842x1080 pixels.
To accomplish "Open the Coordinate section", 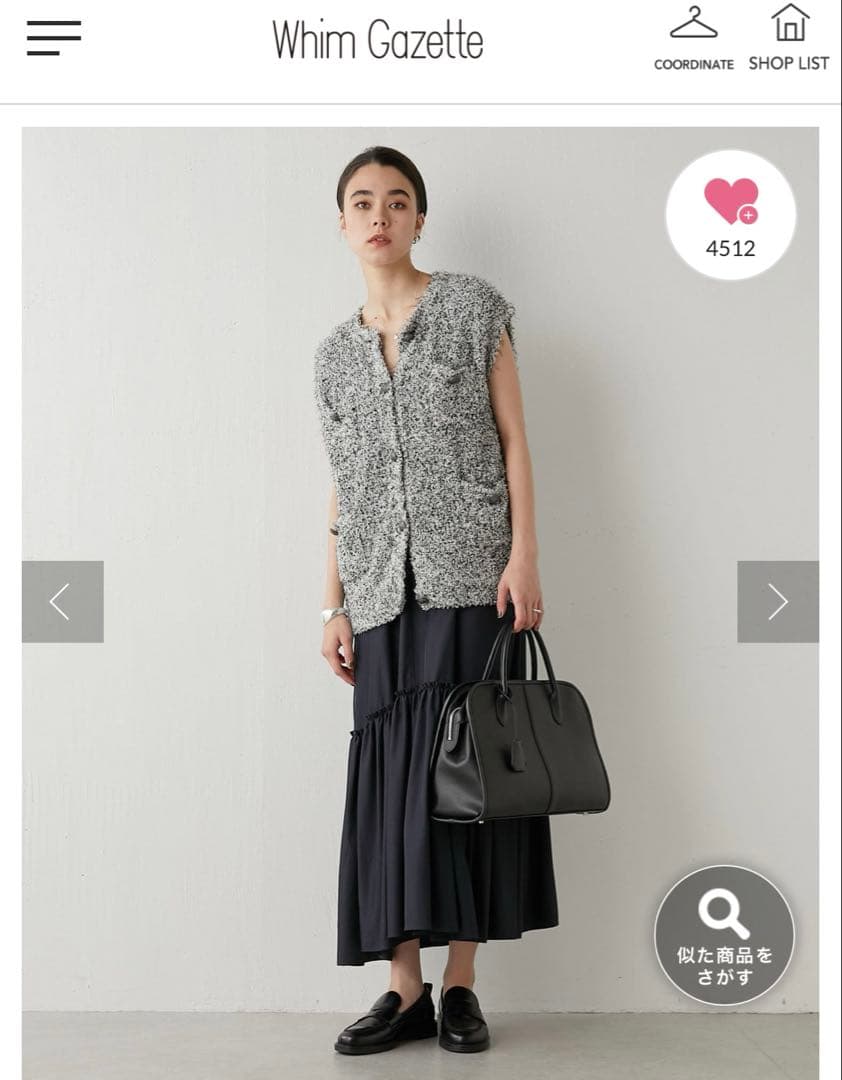I will (x=693, y=38).
